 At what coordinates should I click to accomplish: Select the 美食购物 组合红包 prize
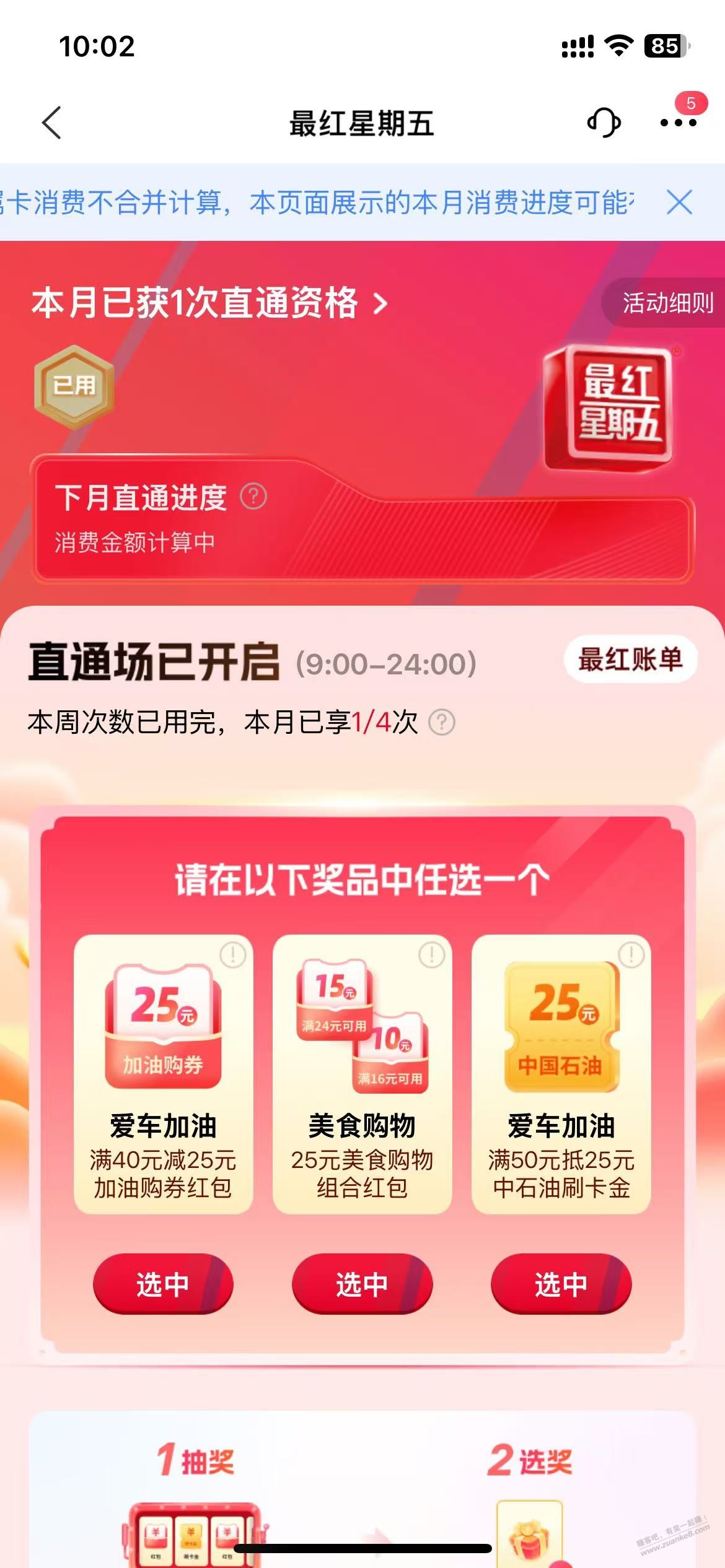click(x=362, y=1284)
